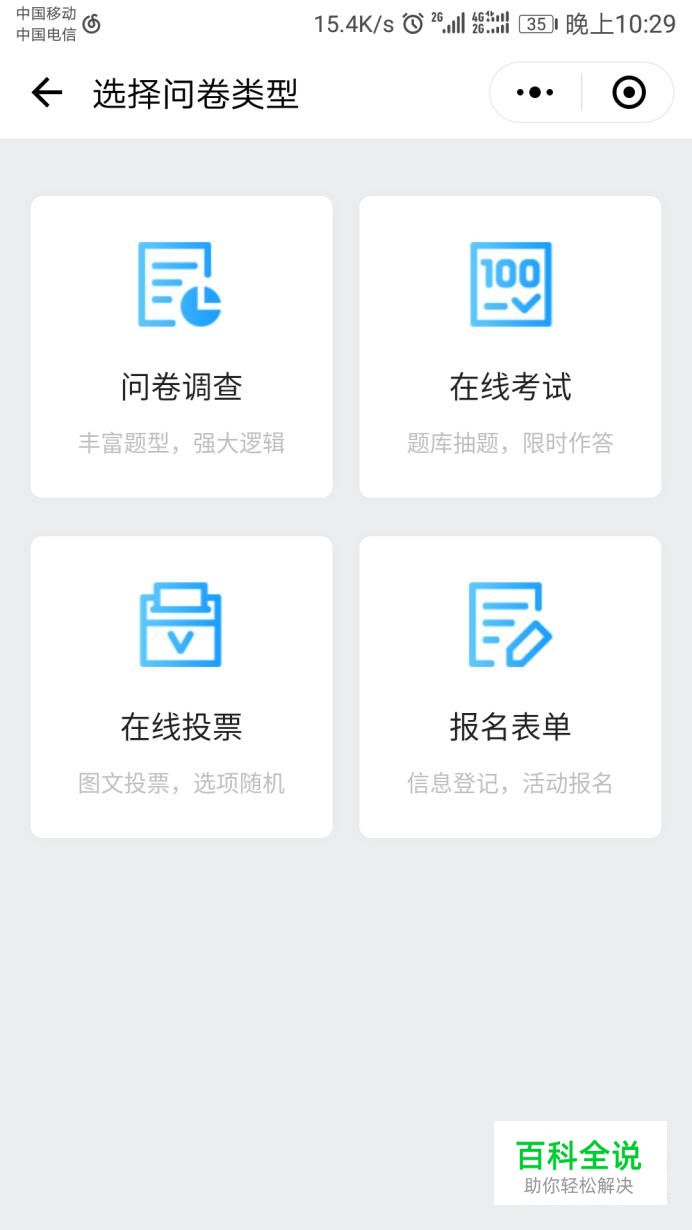Choose the 在线考试 online exam card
Image resolution: width=692 pixels, height=1230 pixels.
510,346
